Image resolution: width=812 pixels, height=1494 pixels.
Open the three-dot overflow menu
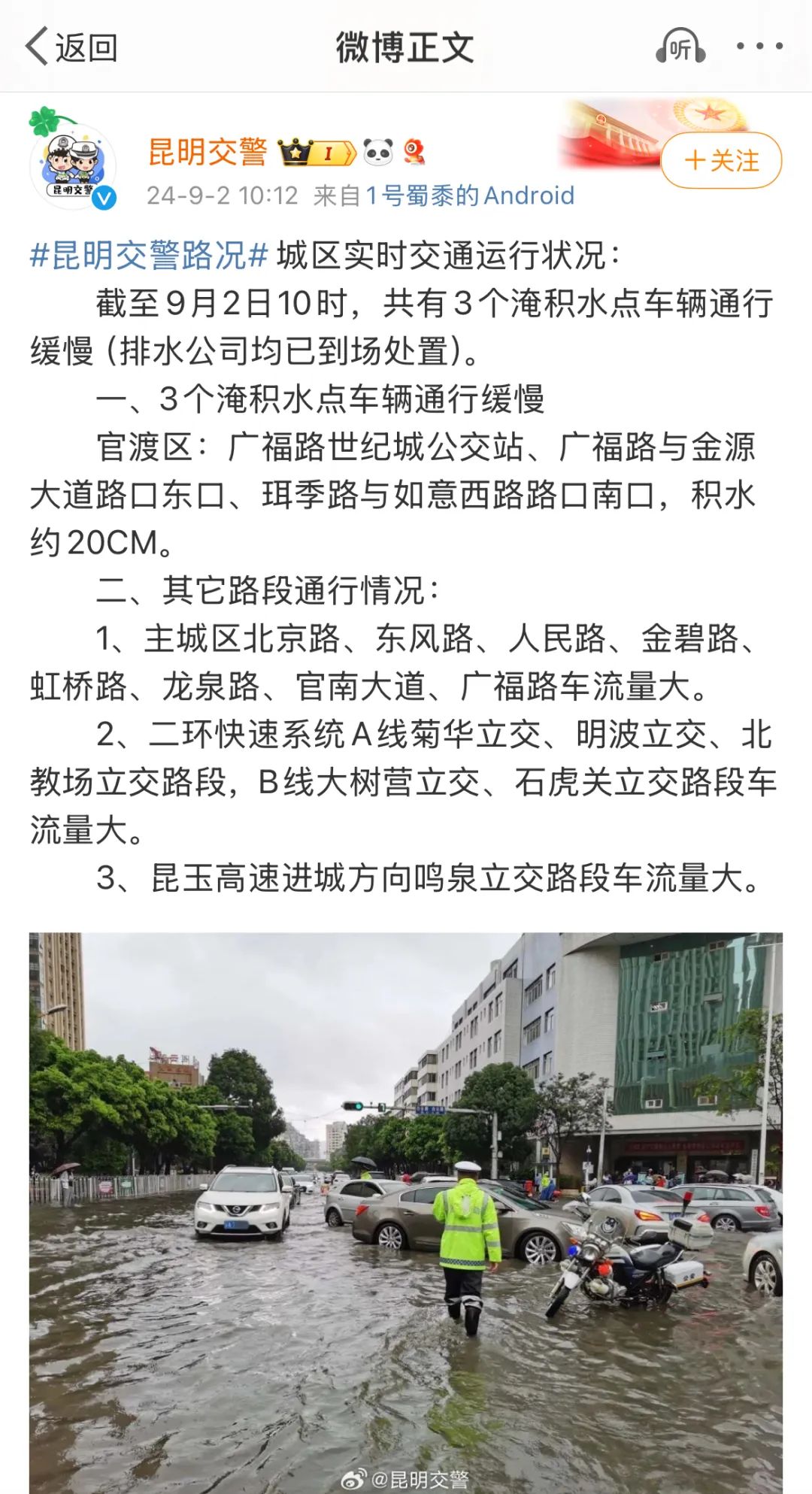pyautogui.click(x=759, y=47)
